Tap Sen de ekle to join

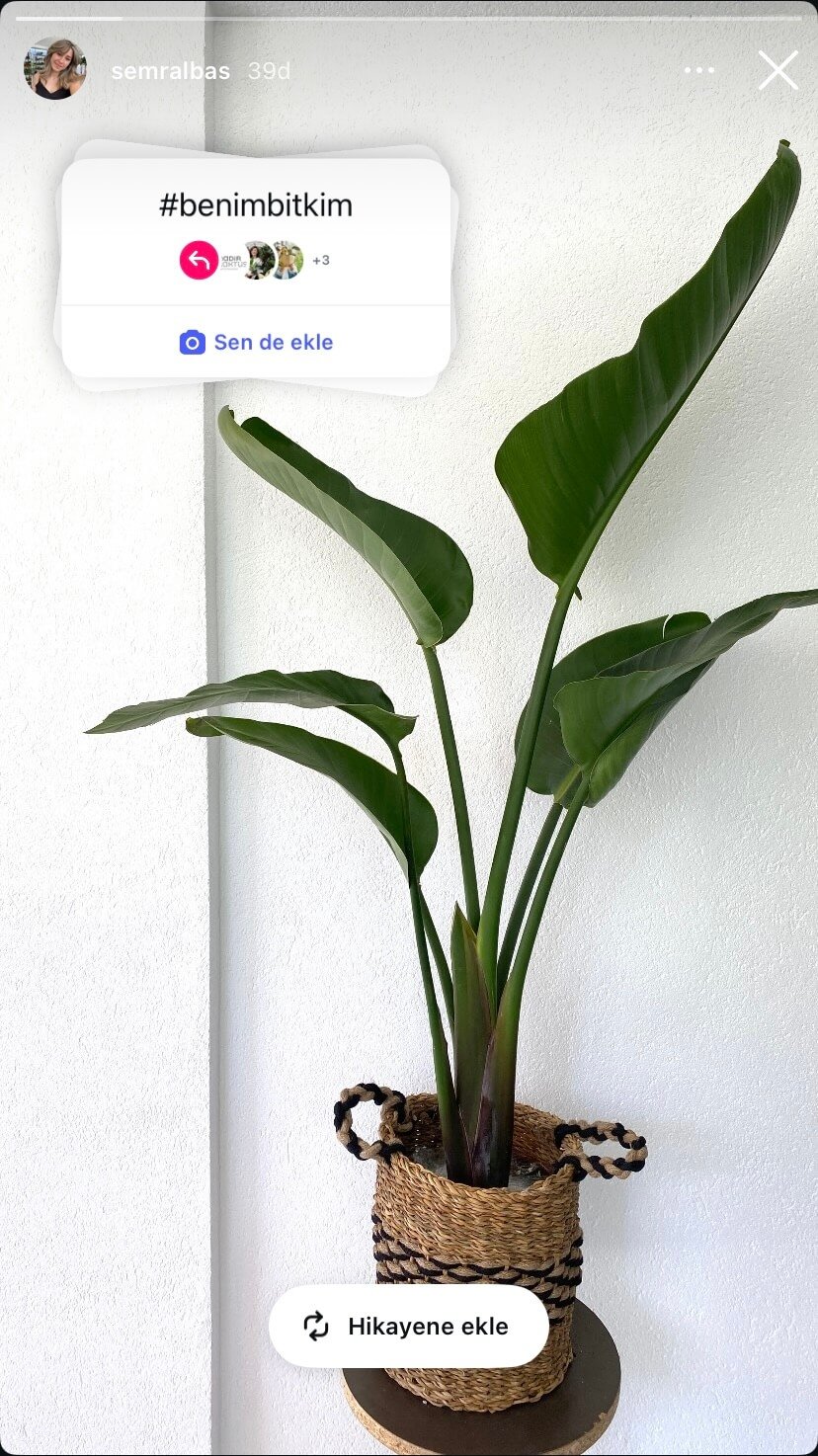257,343
